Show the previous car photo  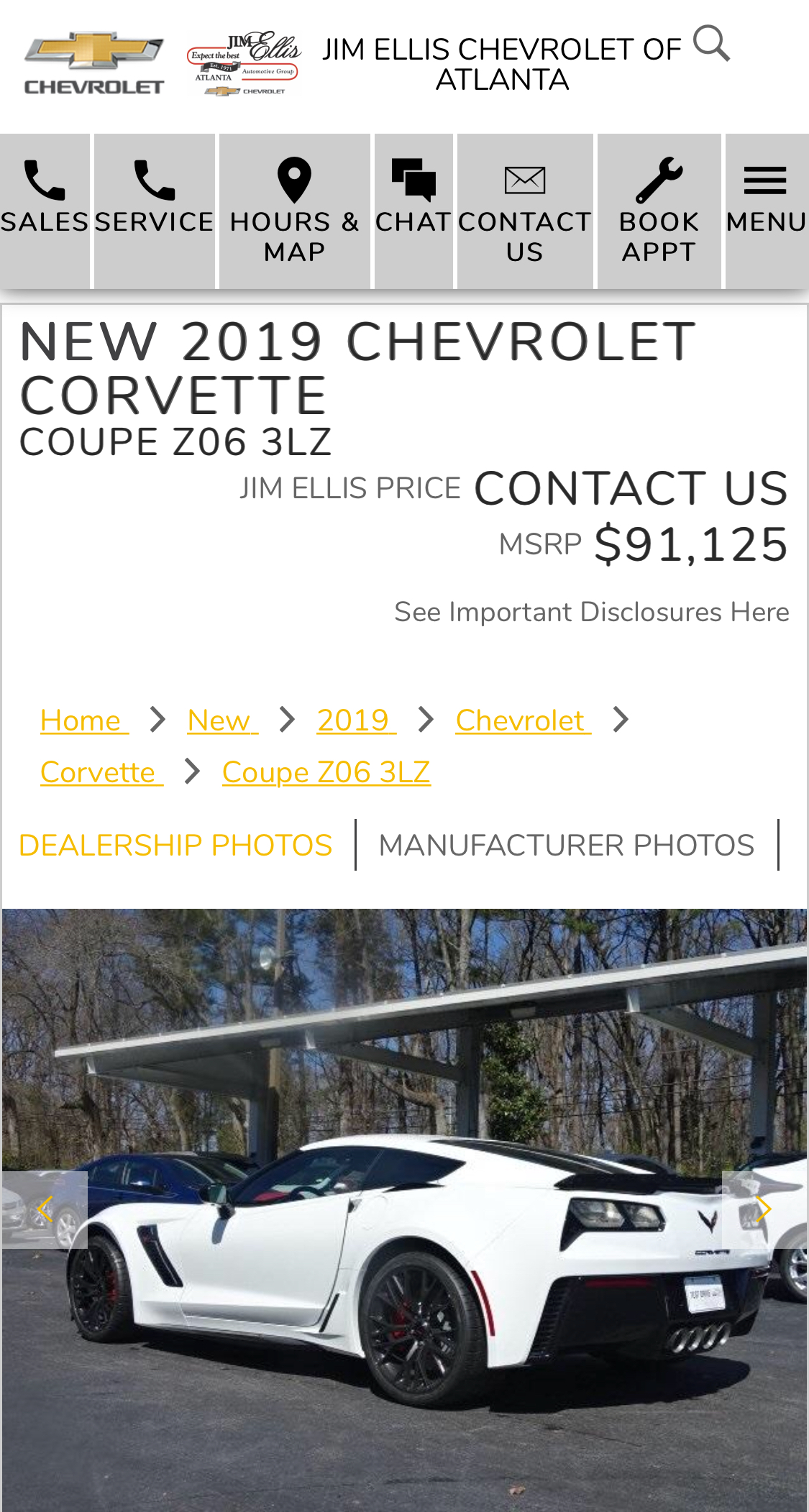[45, 1209]
